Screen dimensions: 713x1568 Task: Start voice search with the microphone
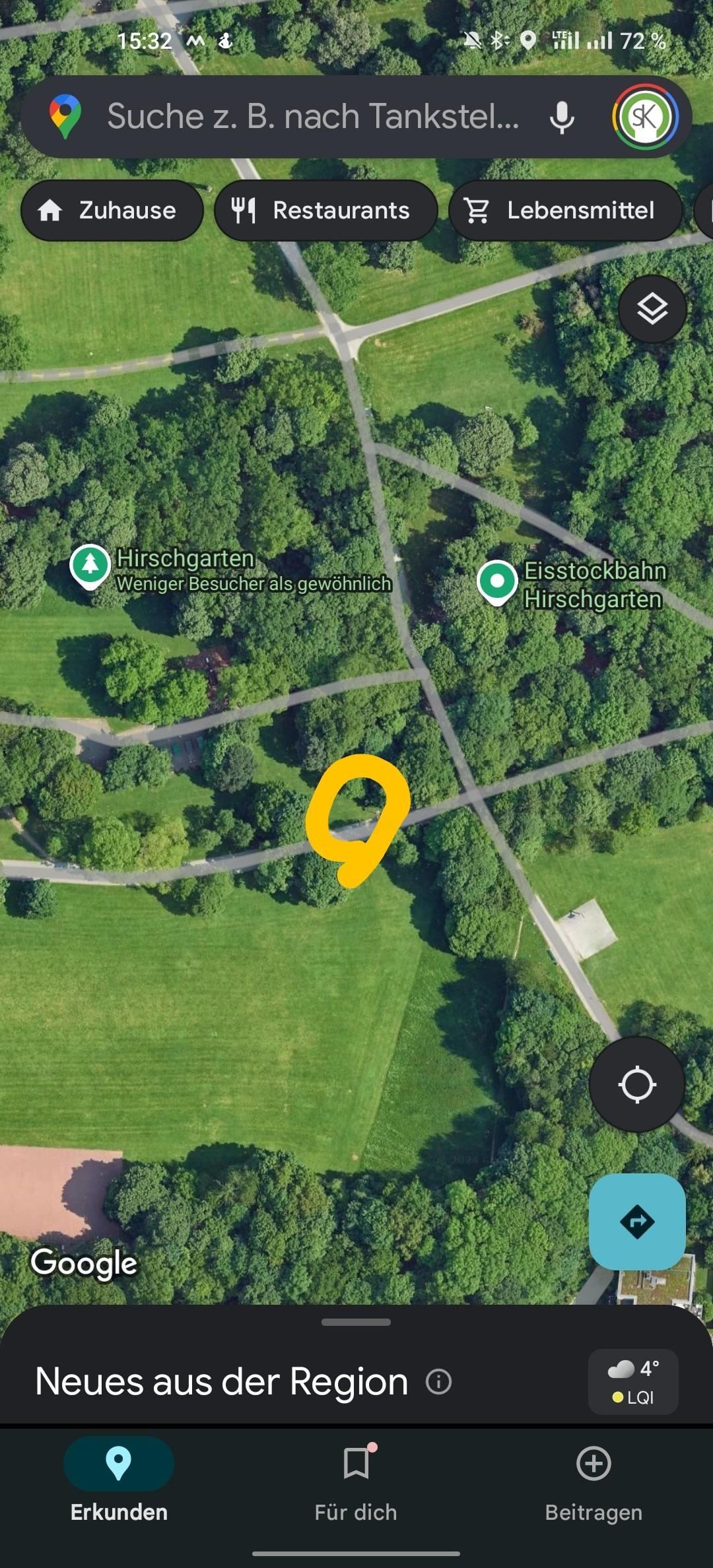pyautogui.click(x=562, y=117)
